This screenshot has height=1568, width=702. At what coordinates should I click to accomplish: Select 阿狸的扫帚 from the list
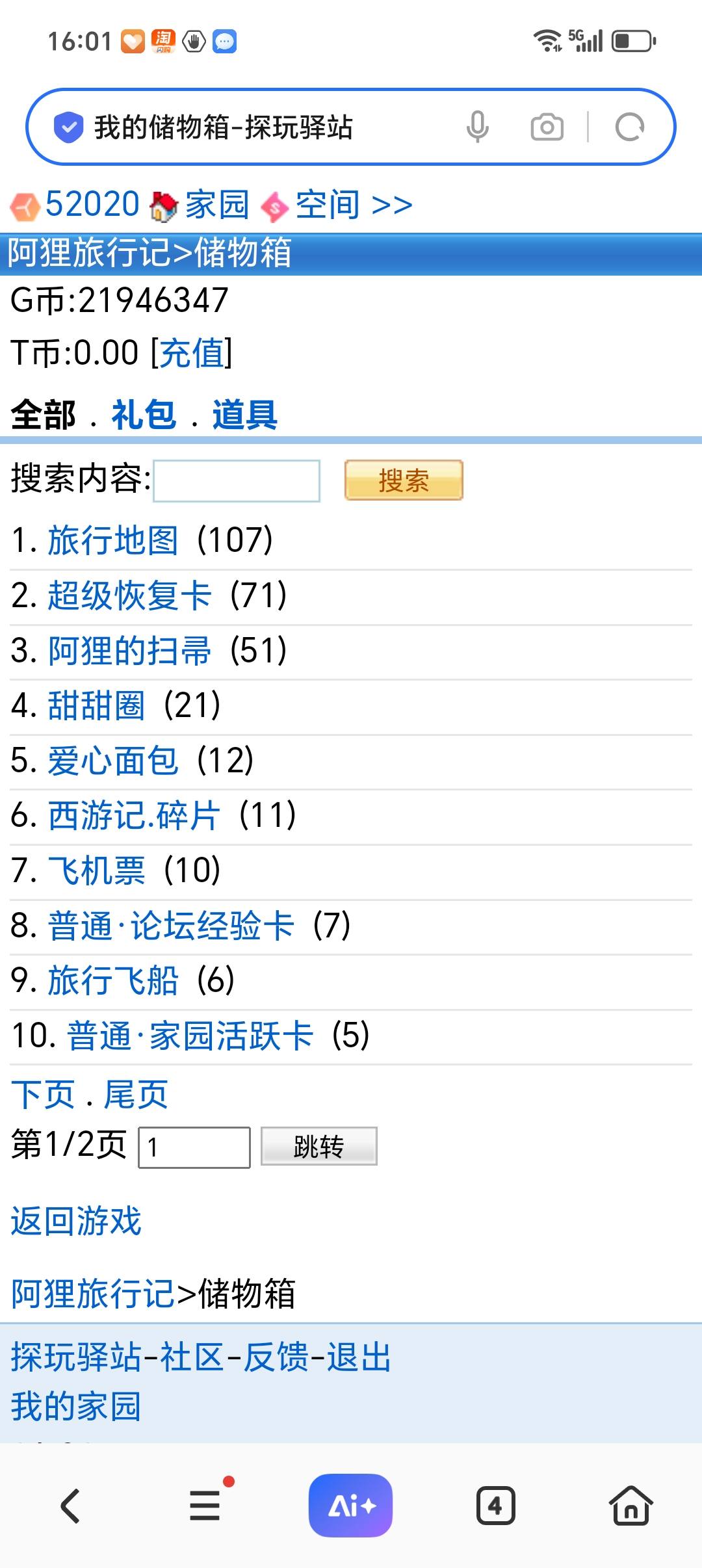[129, 651]
